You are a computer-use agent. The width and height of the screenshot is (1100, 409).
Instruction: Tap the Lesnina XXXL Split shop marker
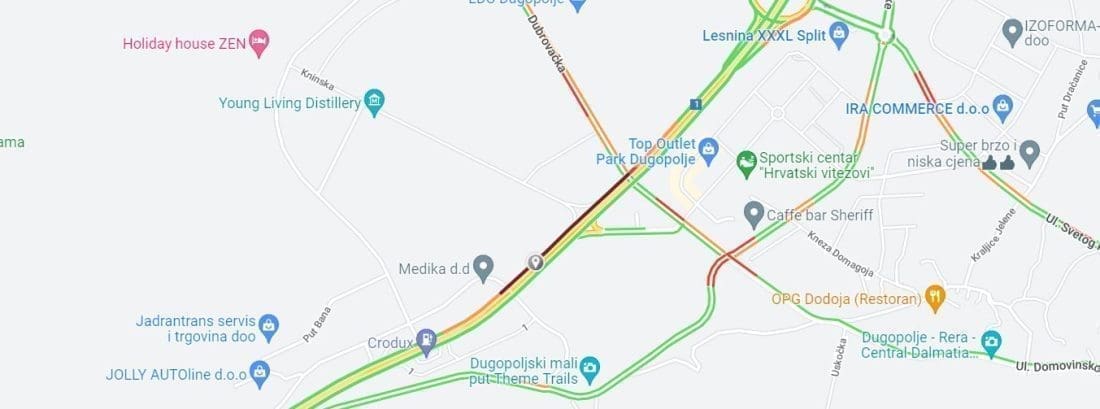click(x=839, y=36)
